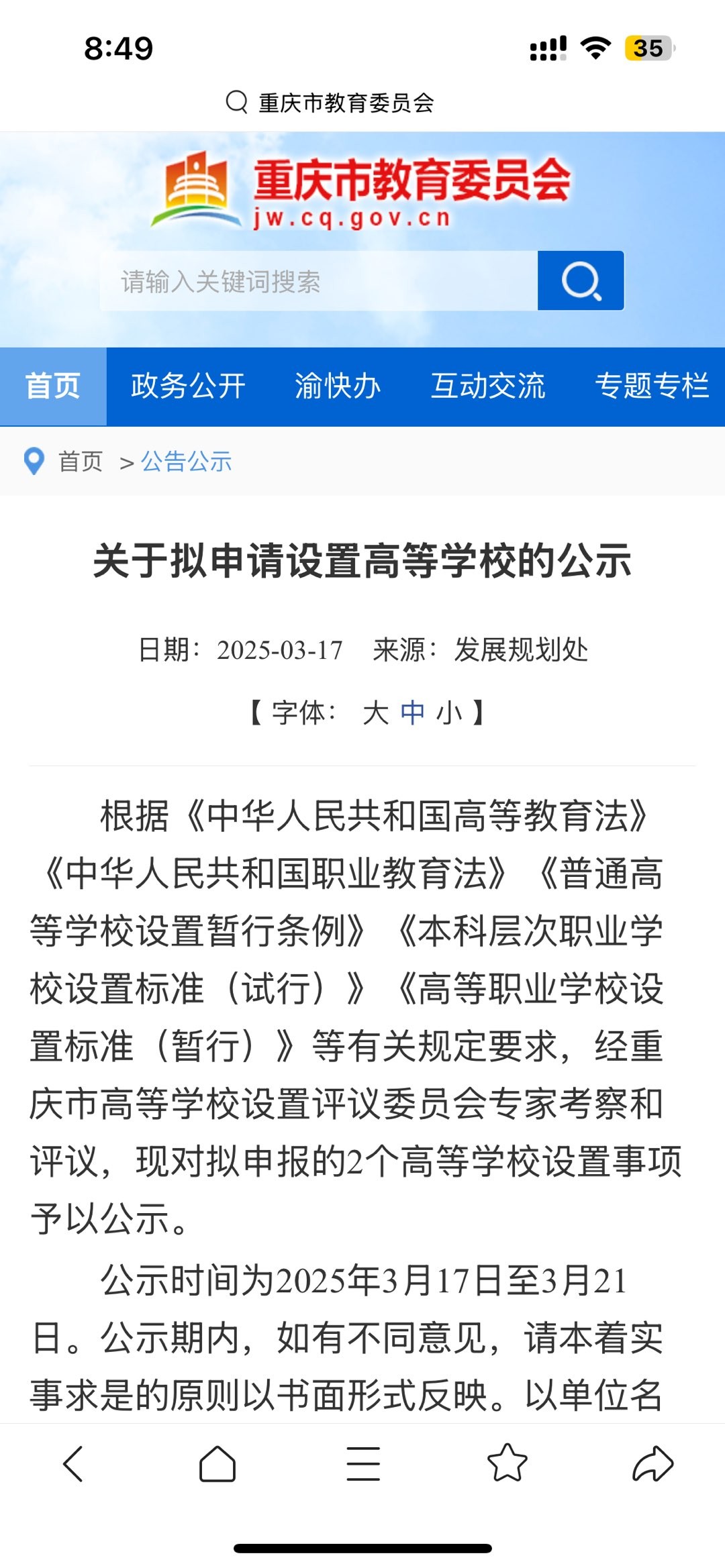Tap the 首页 breadcrumb link
This screenshot has height=1568, width=725.
[x=81, y=462]
